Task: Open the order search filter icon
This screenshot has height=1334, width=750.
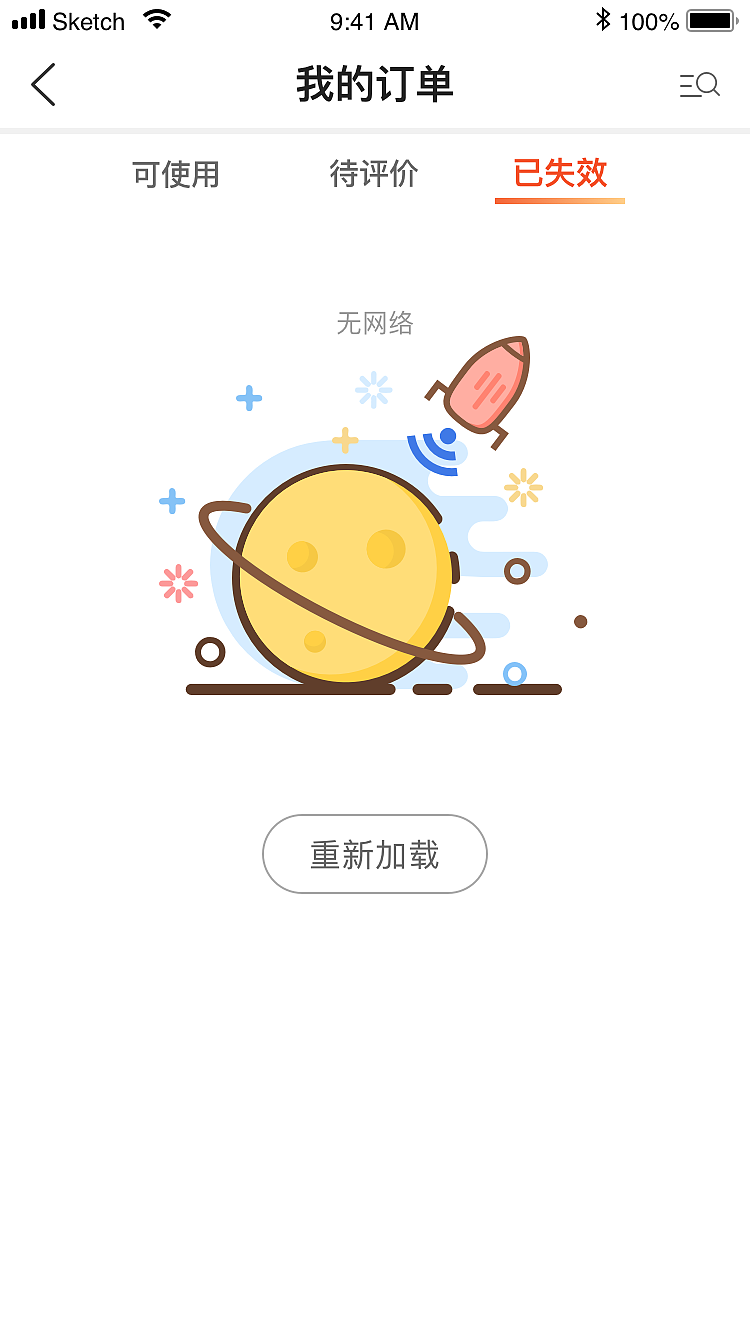Action: coord(700,85)
